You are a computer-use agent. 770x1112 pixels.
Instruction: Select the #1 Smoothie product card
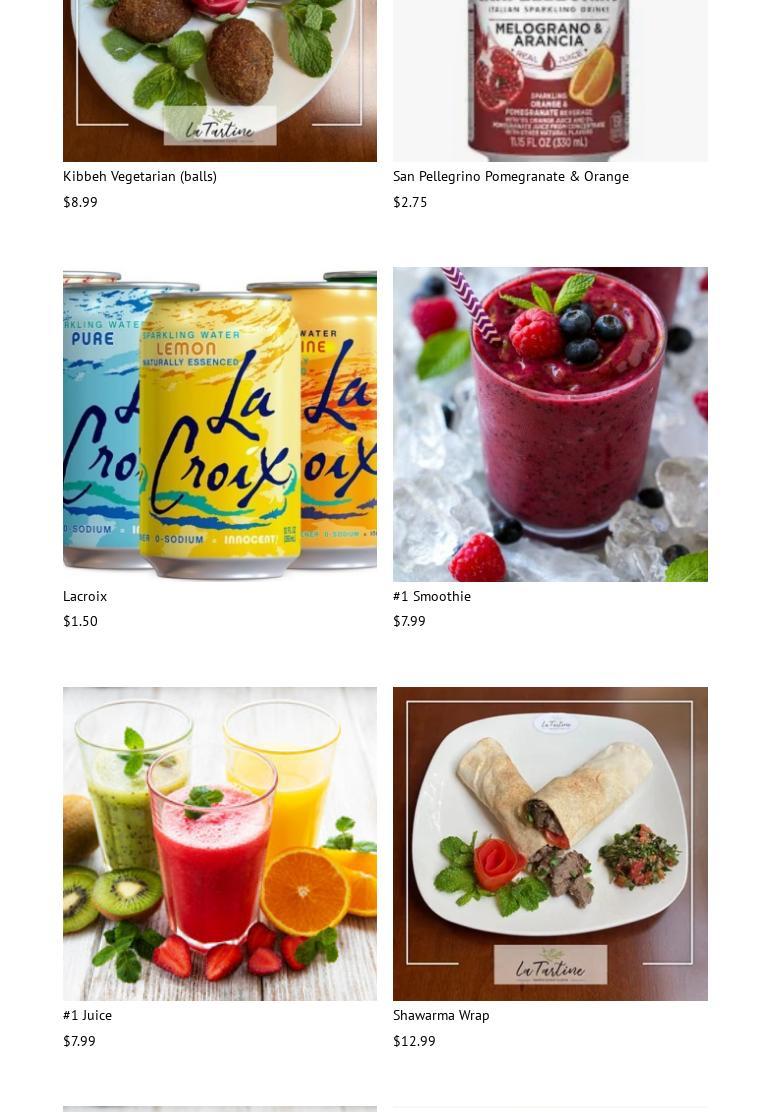tap(549, 424)
